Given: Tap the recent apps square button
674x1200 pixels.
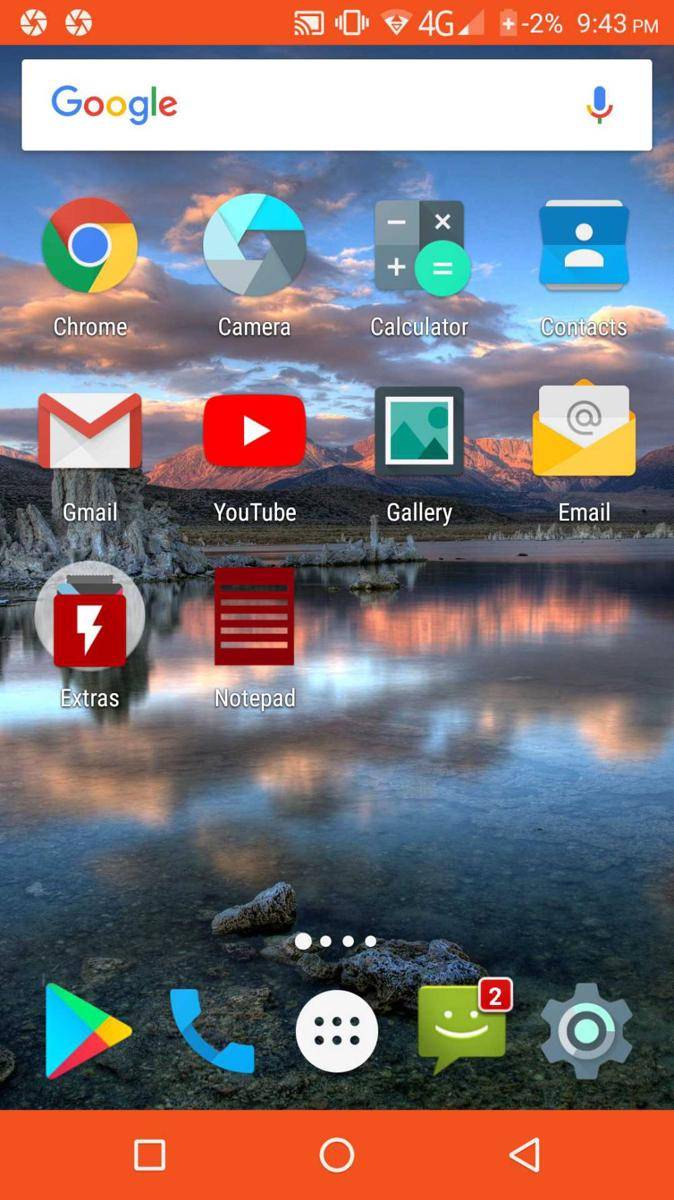Looking at the screenshot, I should [x=150, y=1155].
